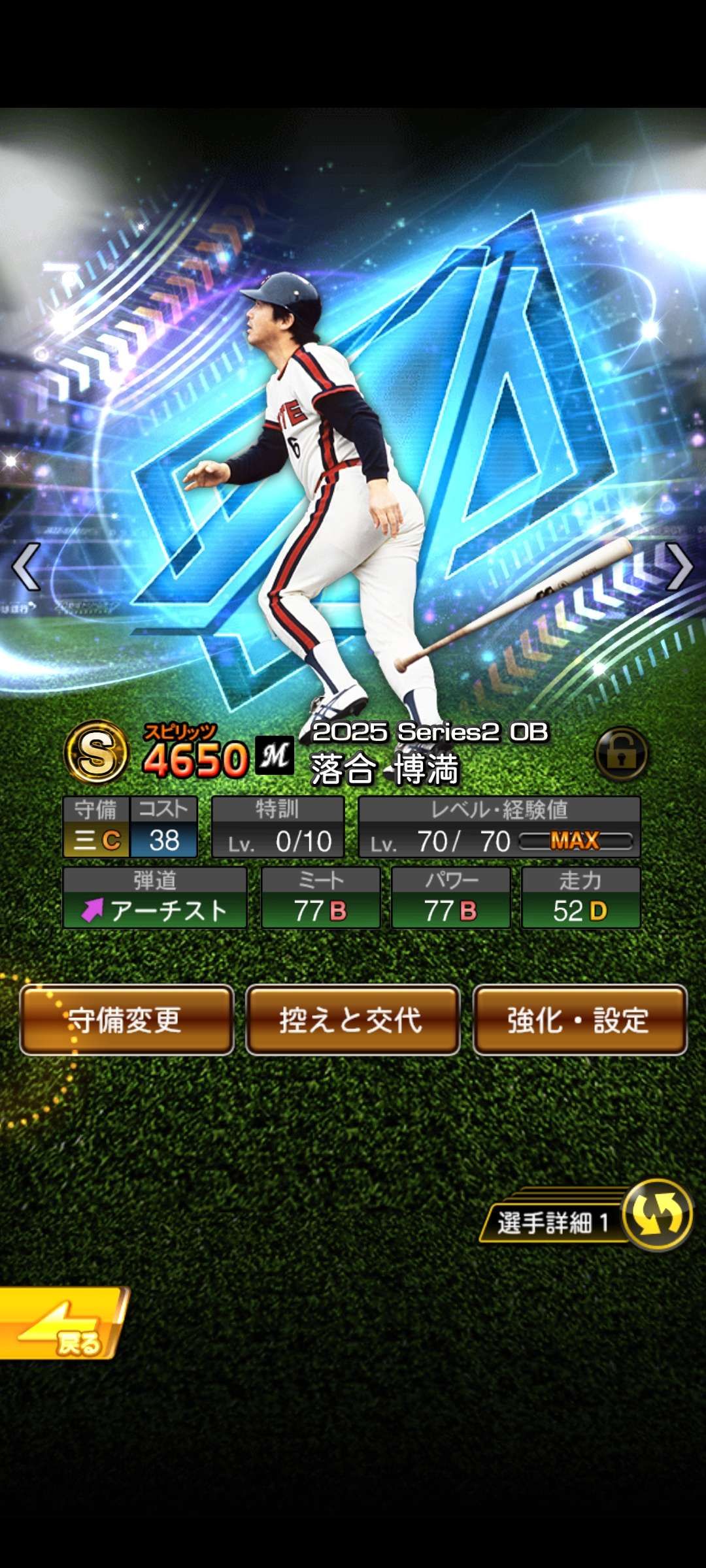This screenshot has width=706, height=1568.
Task: Open 強化・設定 enhancement settings
Action: 579,1020
